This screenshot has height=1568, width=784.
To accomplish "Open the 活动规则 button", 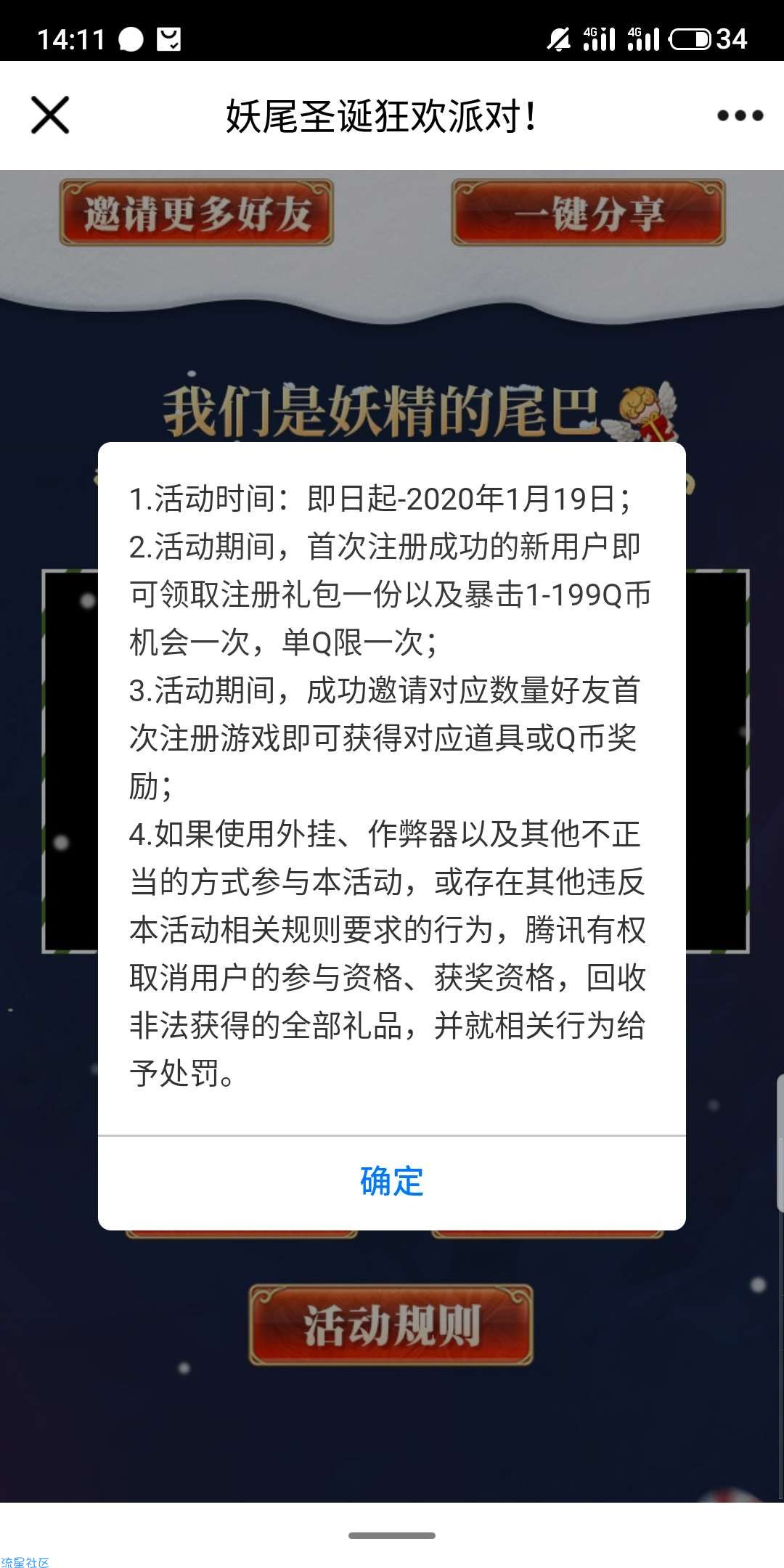I will coord(391,1325).
